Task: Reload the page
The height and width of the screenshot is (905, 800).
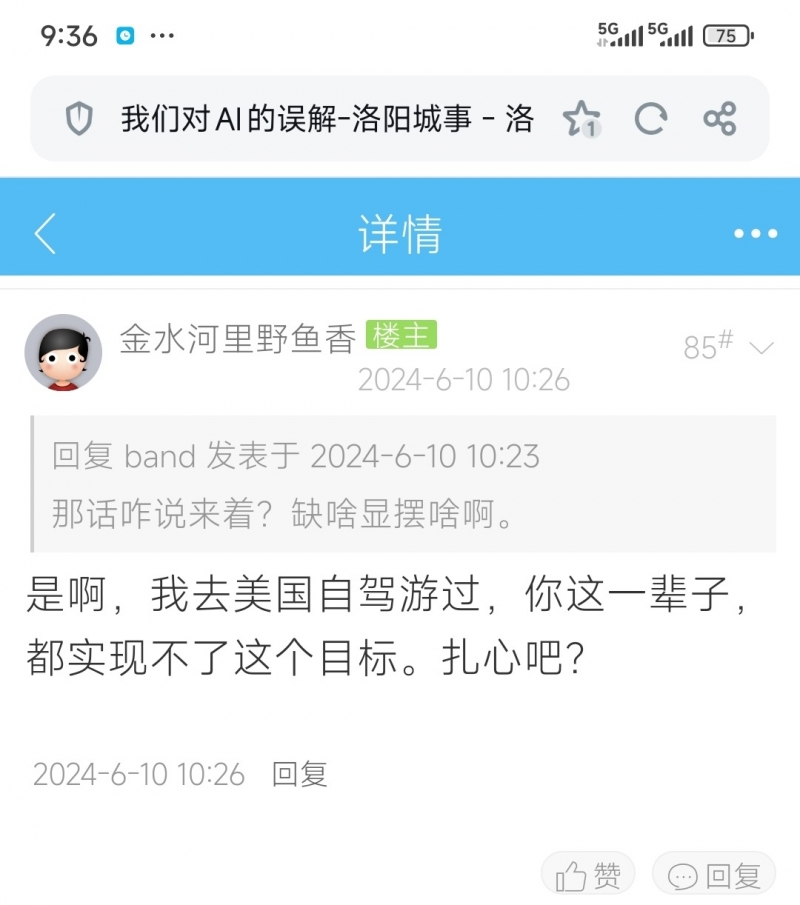Action: 651,120
